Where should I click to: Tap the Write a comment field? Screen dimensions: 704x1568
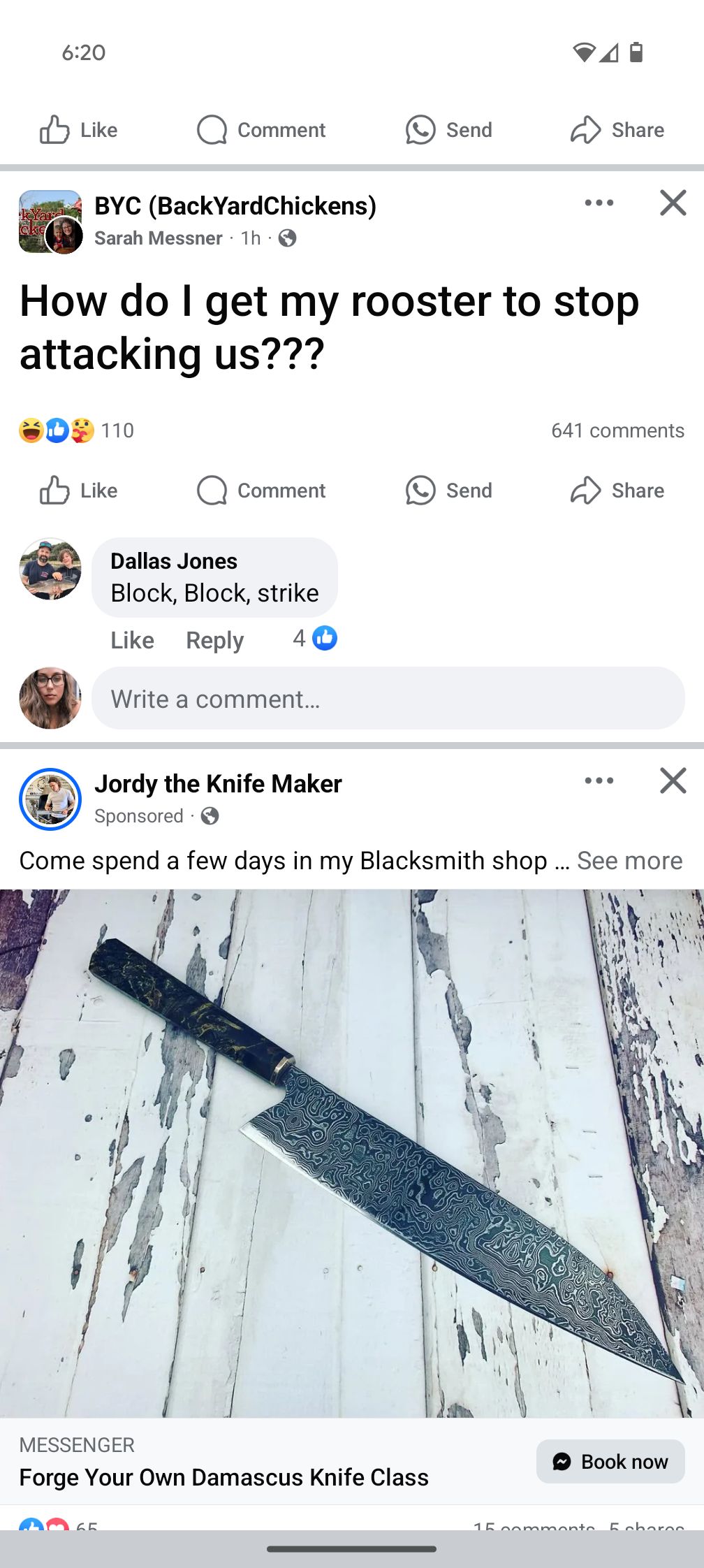coord(388,699)
